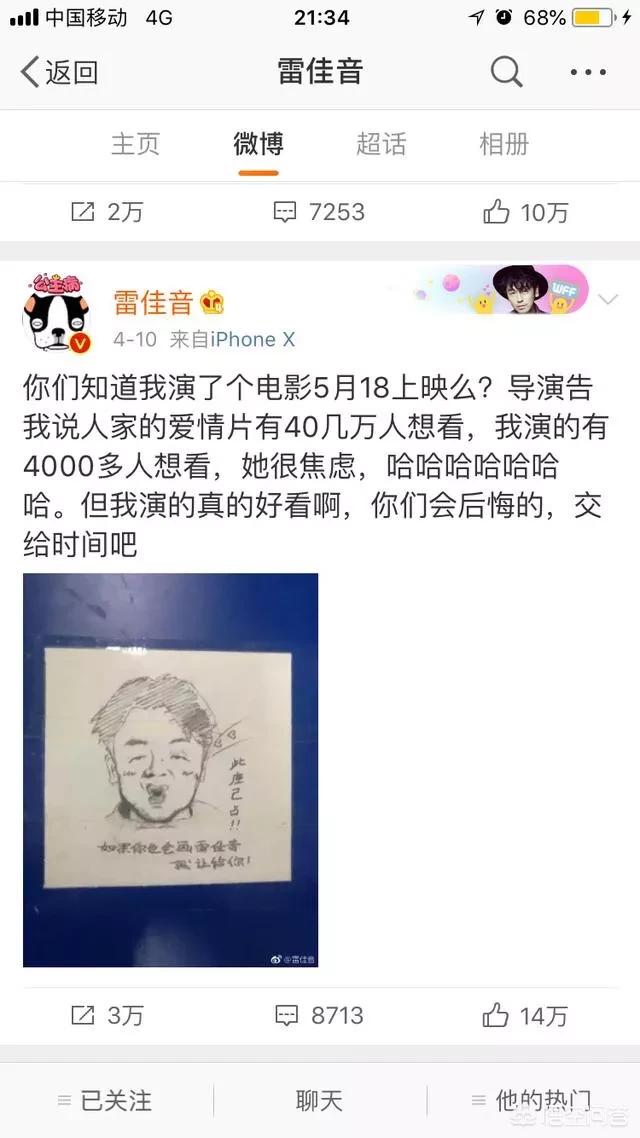640x1138 pixels.
Task: Open the three-dot more menu
Action: [x=588, y=72]
